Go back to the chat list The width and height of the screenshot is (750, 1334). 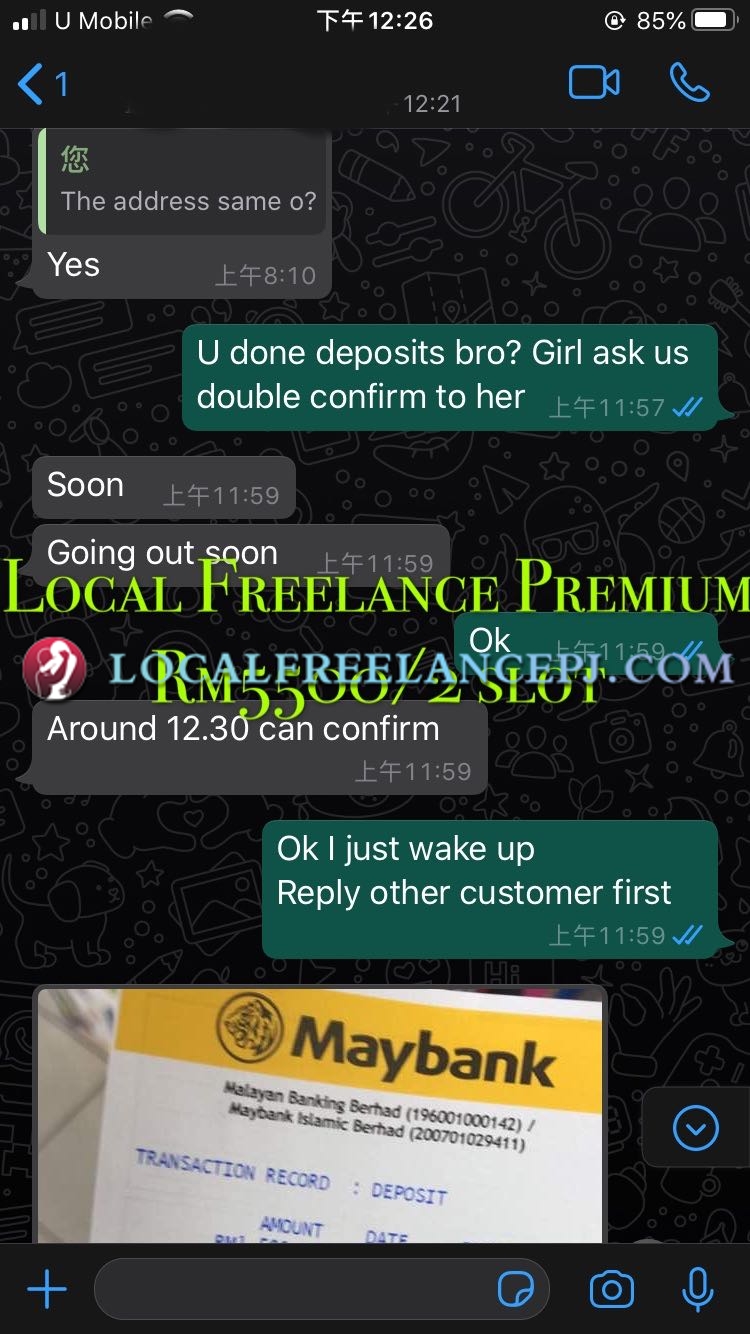(x=42, y=84)
